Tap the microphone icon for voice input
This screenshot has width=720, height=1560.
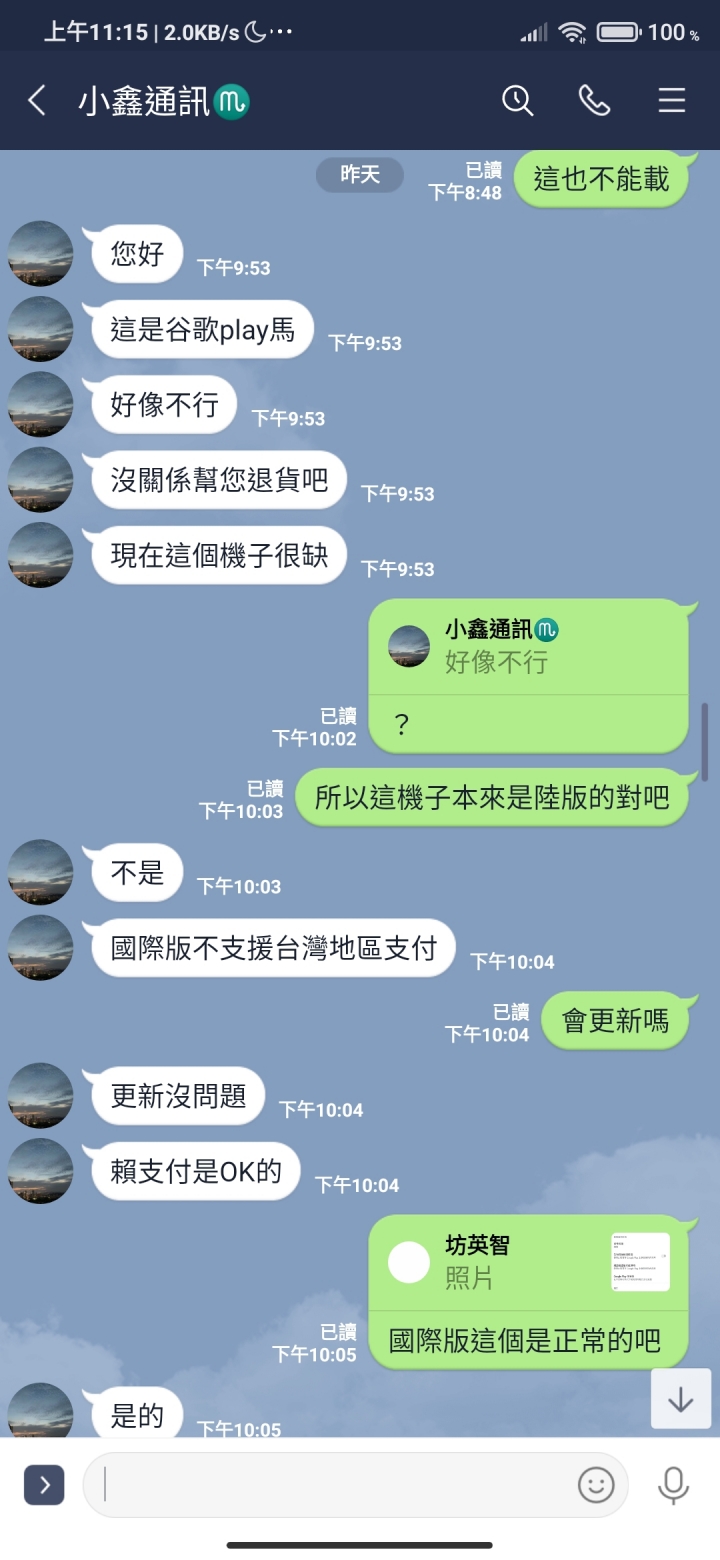(x=673, y=1486)
